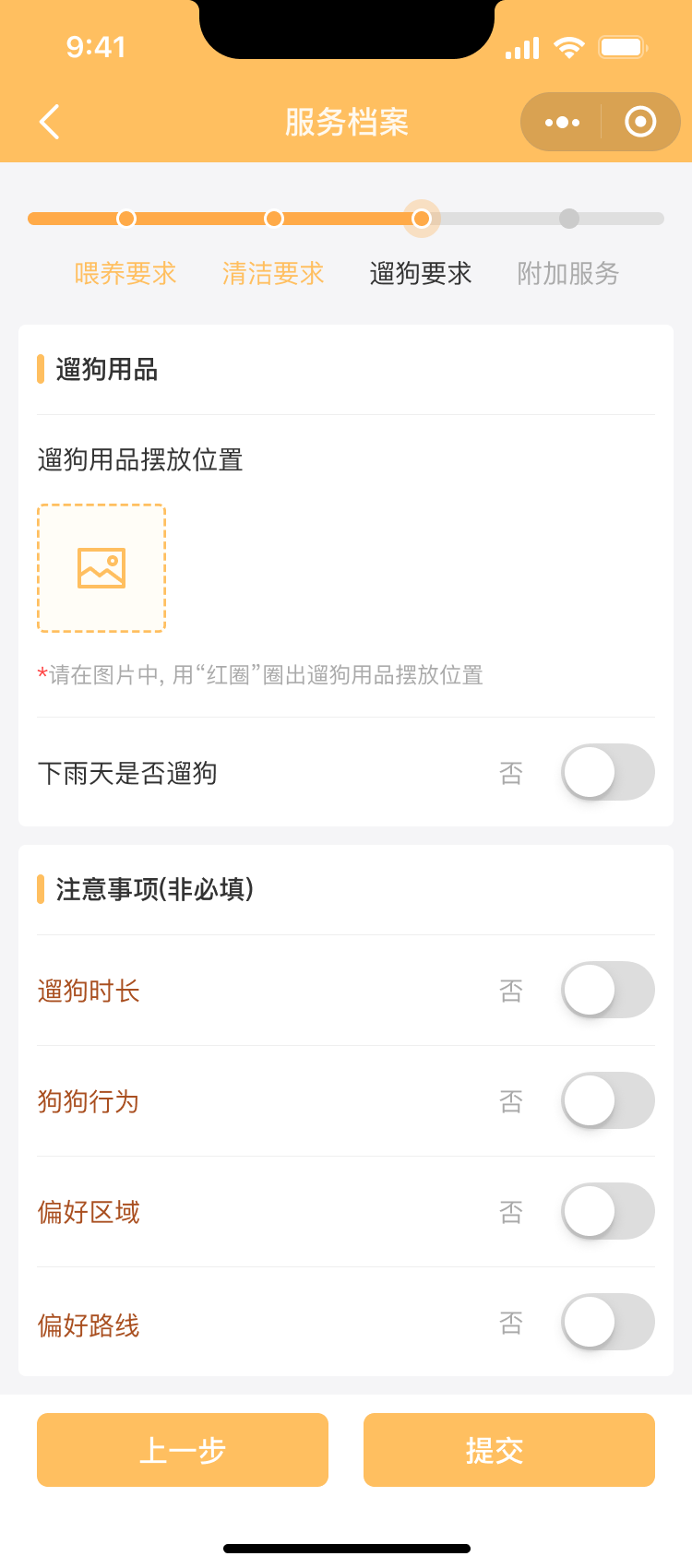The height and width of the screenshot is (1568, 692).
Task: Jump to the 清洁要求 step
Action: pyautogui.click(x=273, y=273)
